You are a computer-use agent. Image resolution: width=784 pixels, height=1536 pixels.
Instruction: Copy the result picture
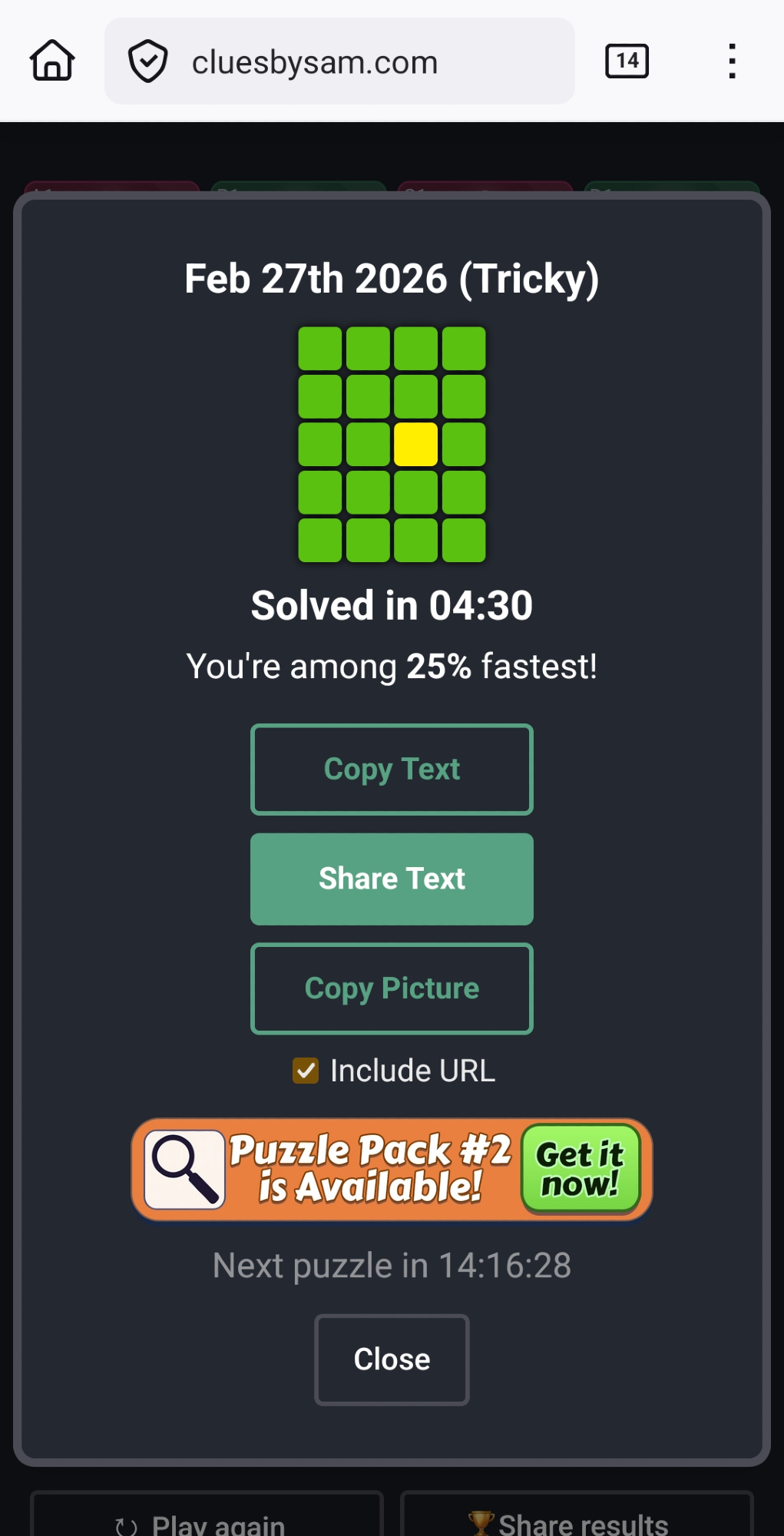[392, 989]
